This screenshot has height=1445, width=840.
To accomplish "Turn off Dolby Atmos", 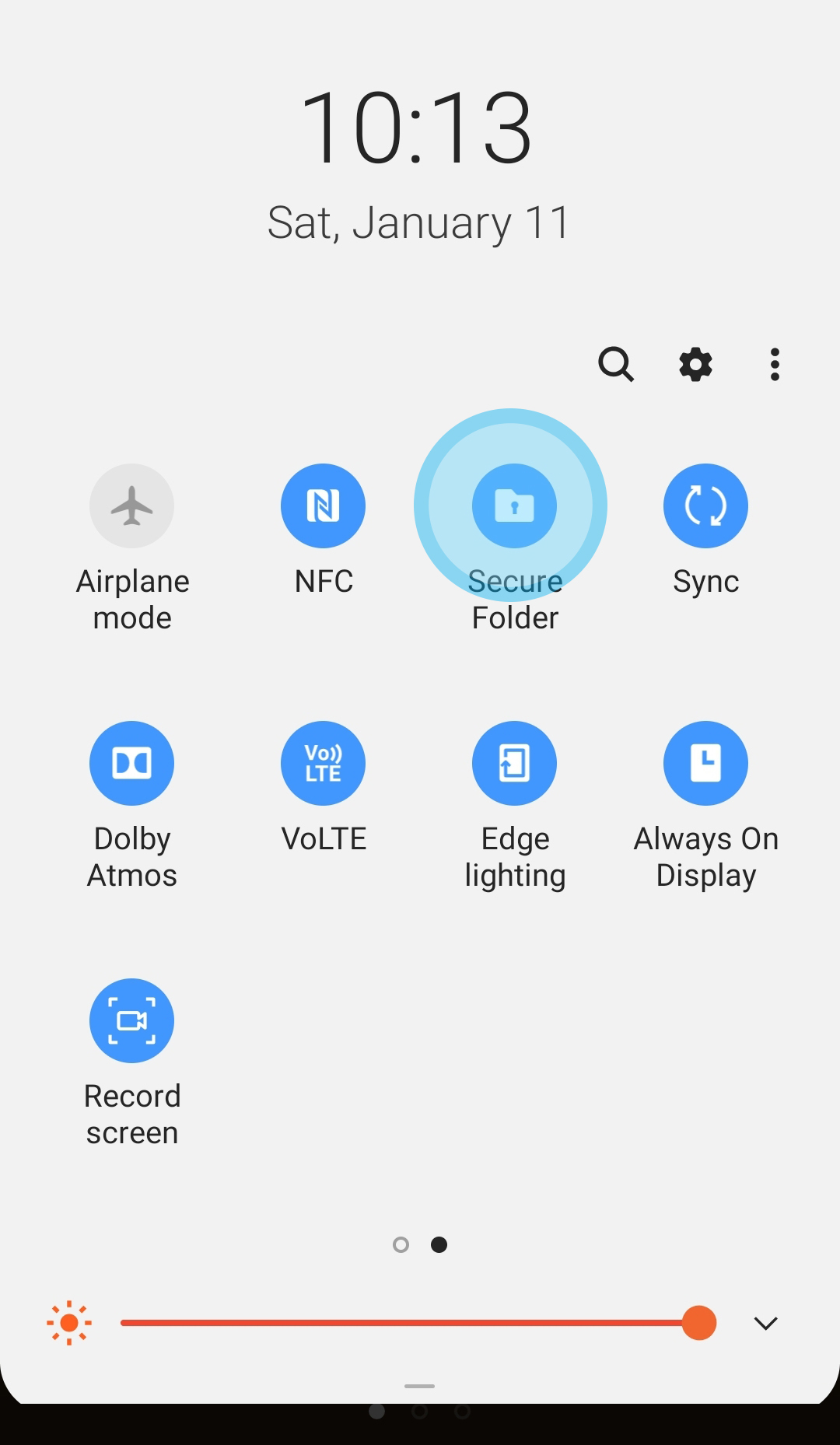I will click(x=131, y=764).
